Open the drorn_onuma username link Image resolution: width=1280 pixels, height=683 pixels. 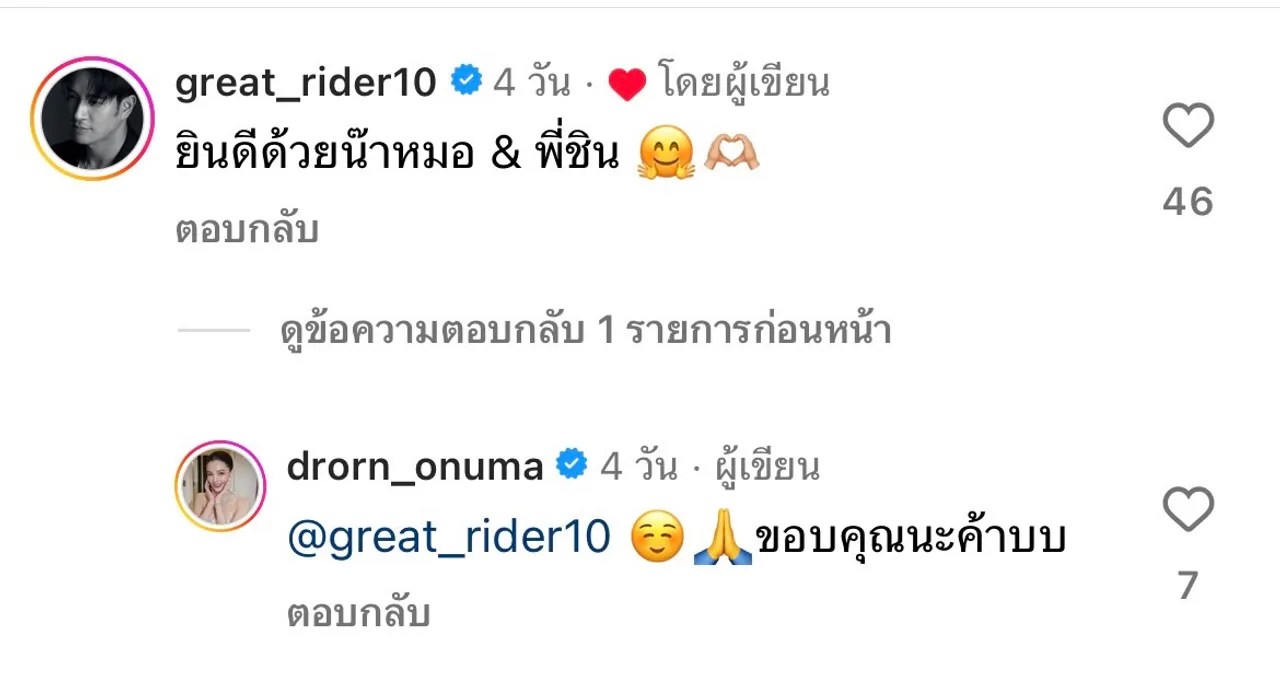[415, 466]
